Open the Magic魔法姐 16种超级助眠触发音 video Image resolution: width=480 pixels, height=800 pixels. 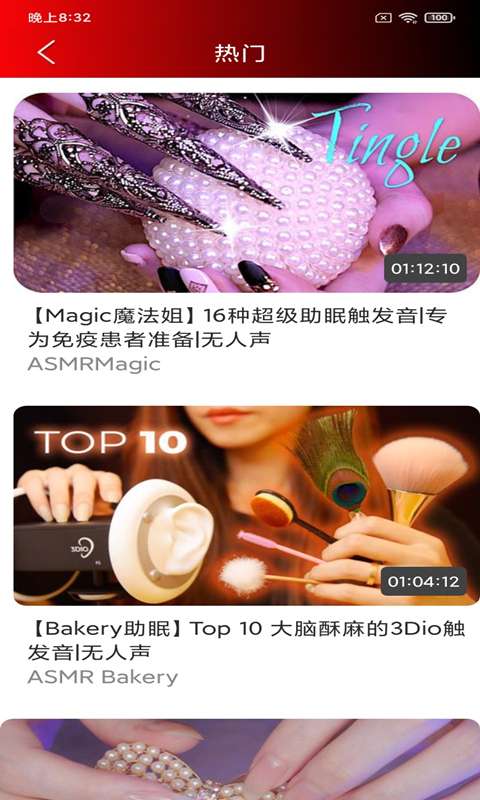coord(246,192)
